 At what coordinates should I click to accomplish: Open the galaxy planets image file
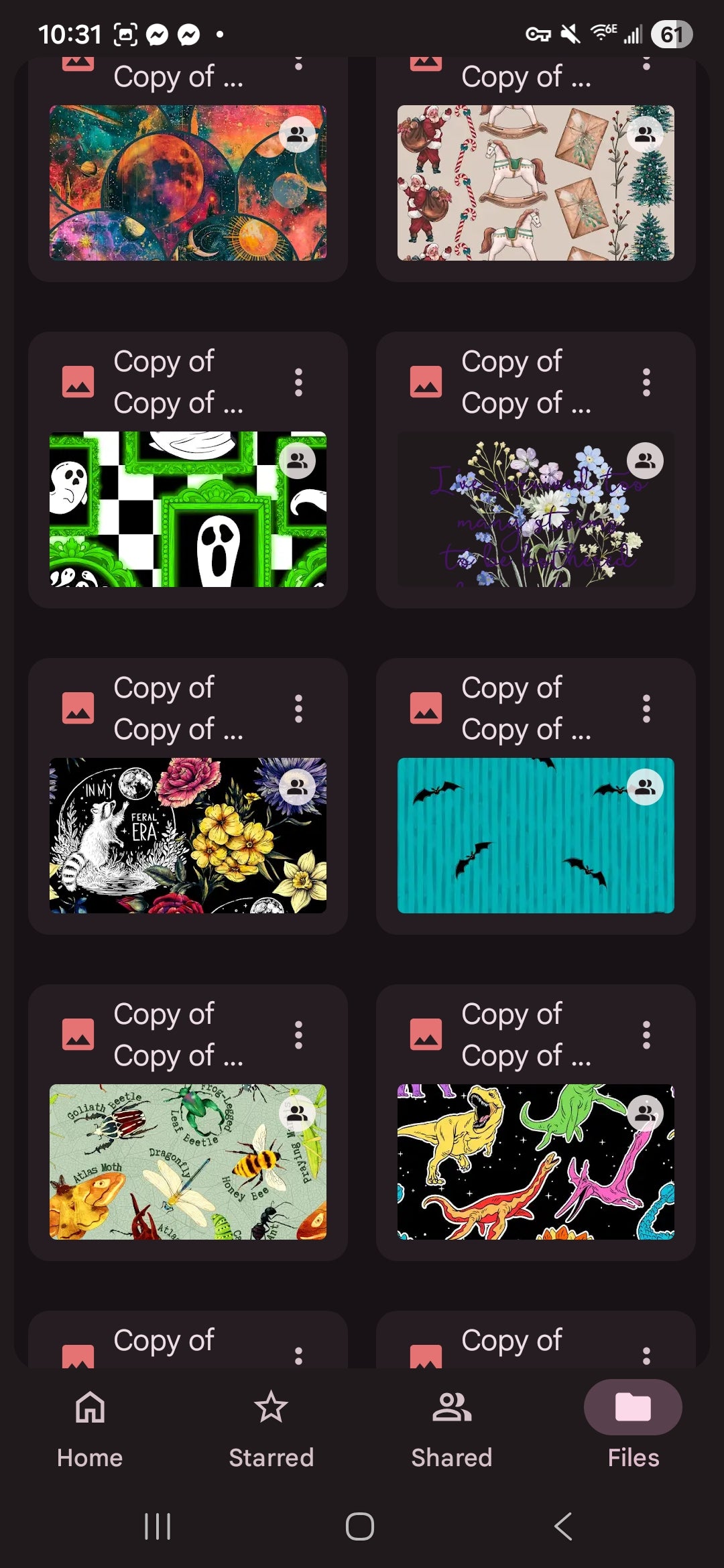pos(188,182)
